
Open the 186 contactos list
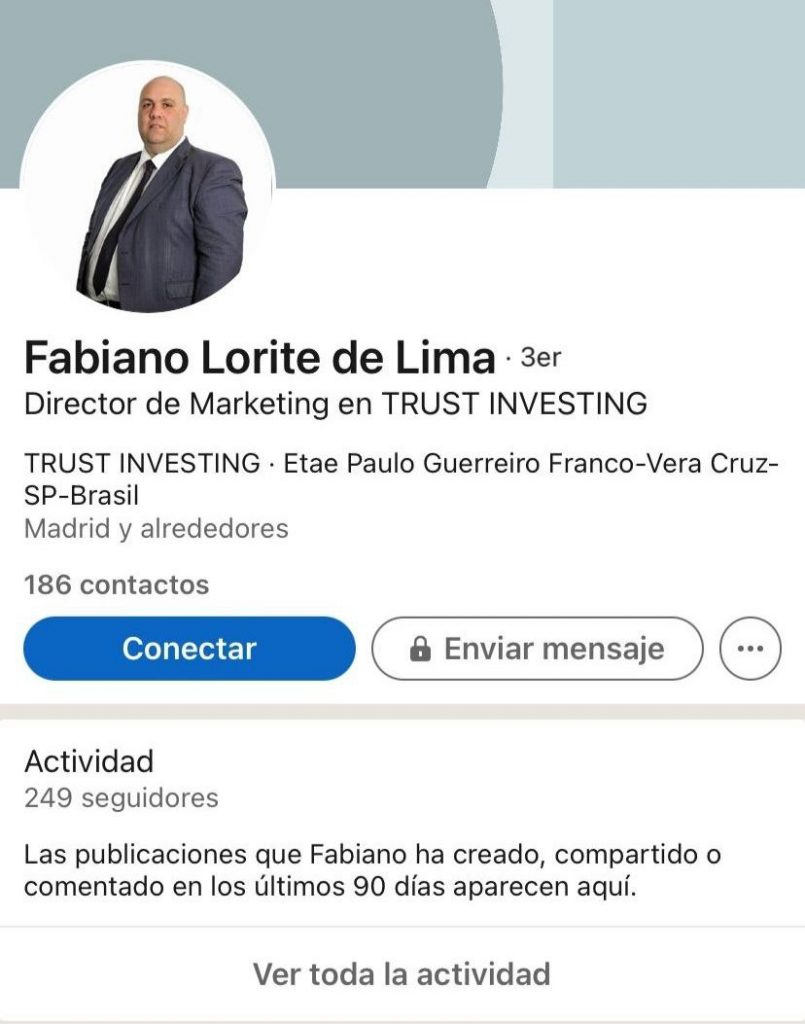pos(116,585)
